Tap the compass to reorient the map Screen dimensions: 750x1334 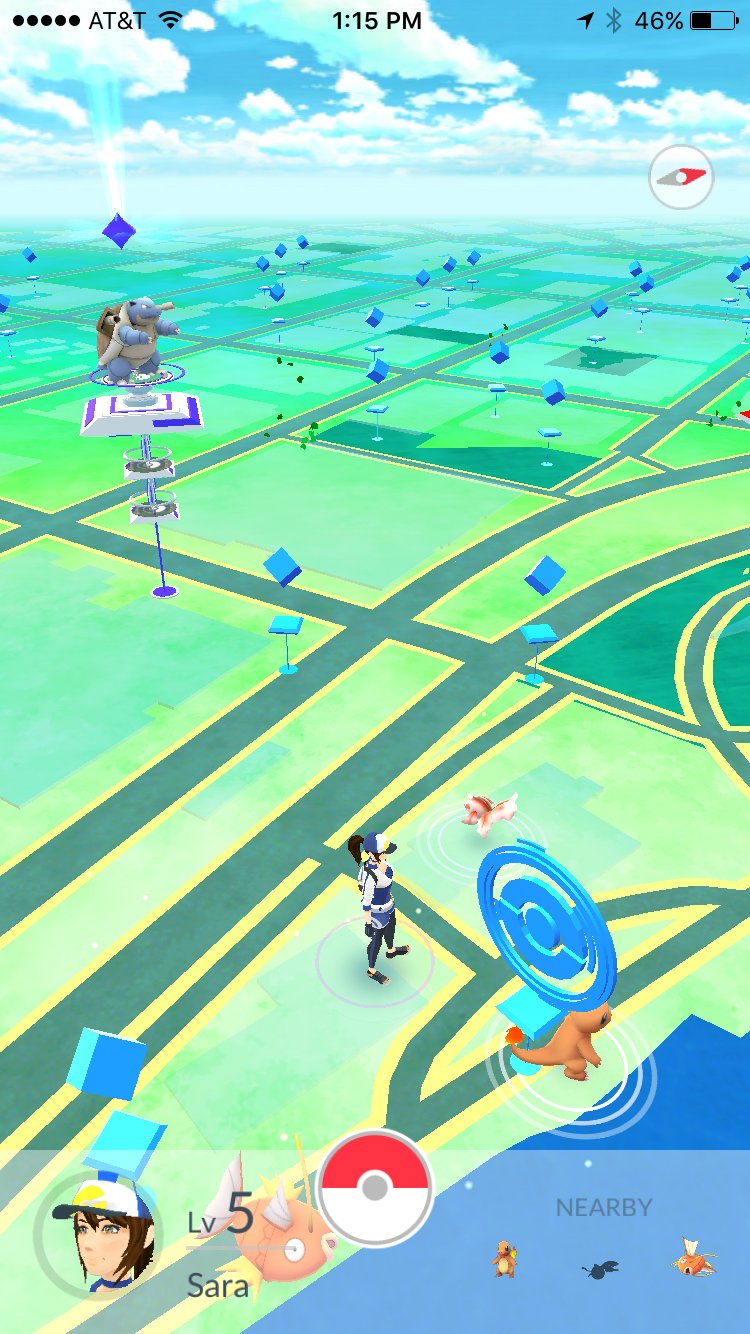[681, 177]
